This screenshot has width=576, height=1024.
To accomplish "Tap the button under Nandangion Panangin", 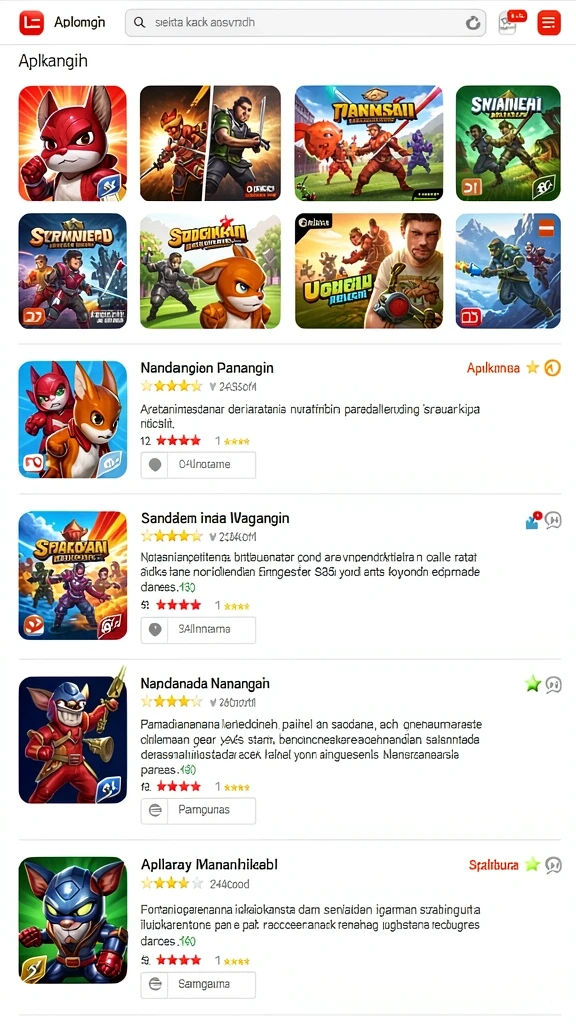I will pos(198,465).
